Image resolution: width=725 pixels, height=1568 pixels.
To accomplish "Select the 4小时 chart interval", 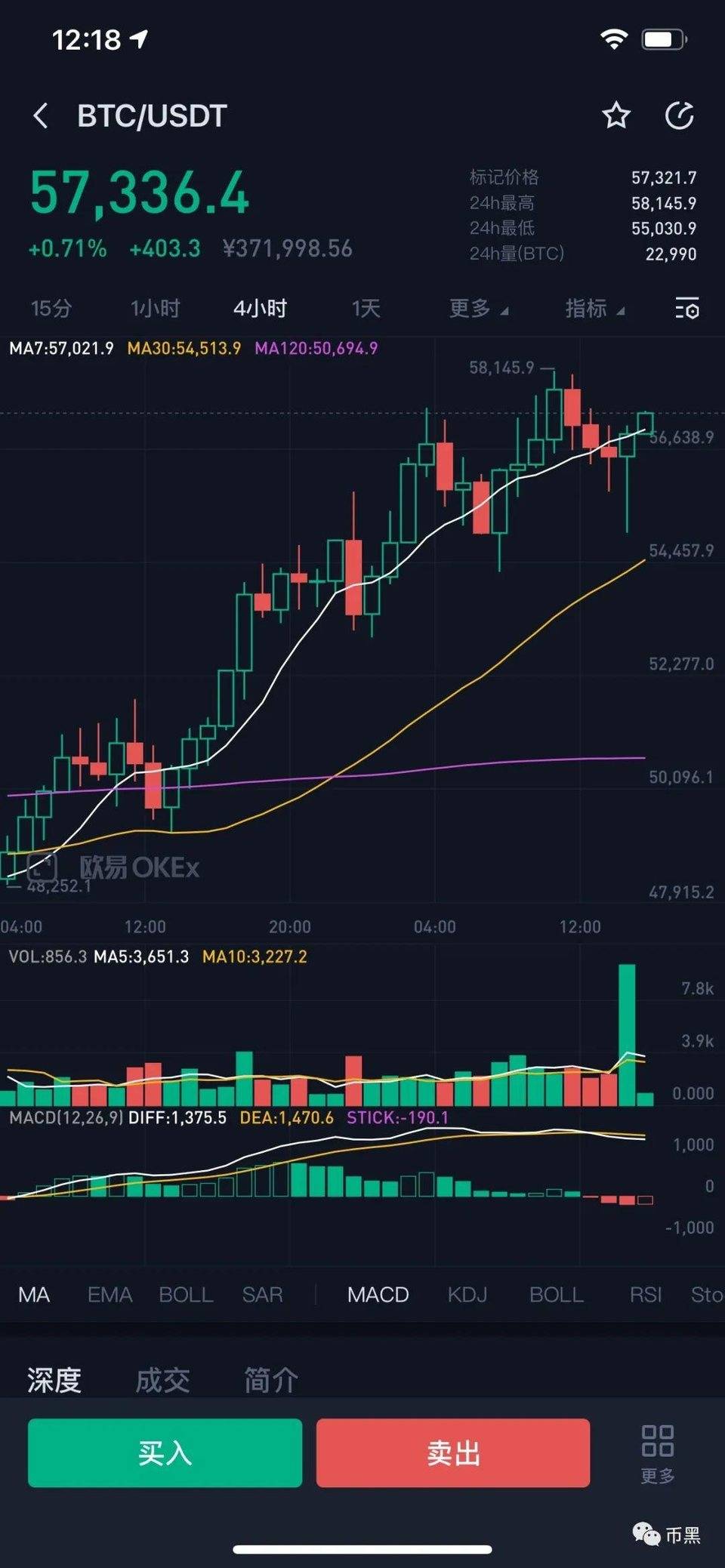I will coord(260,309).
